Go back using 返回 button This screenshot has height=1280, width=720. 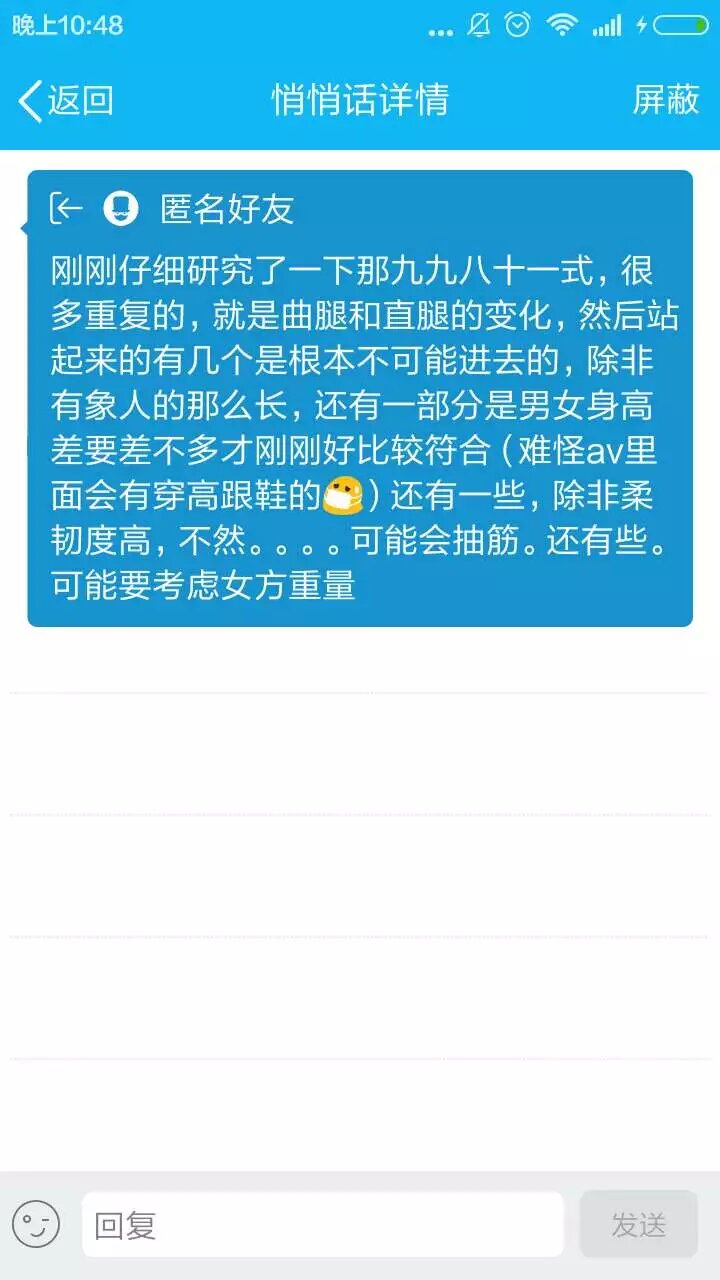point(66,101)
